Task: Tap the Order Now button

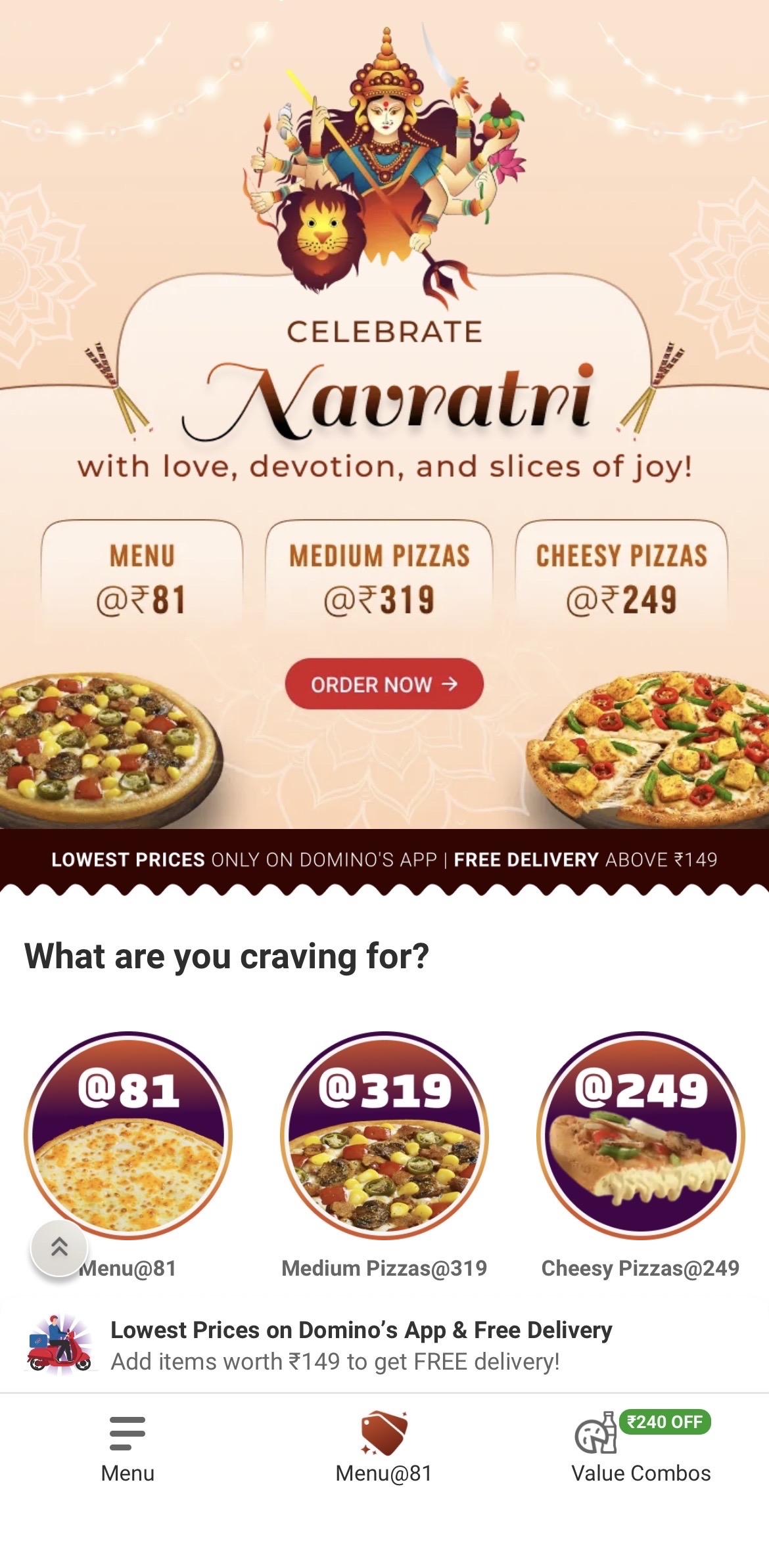Action: 384,684
